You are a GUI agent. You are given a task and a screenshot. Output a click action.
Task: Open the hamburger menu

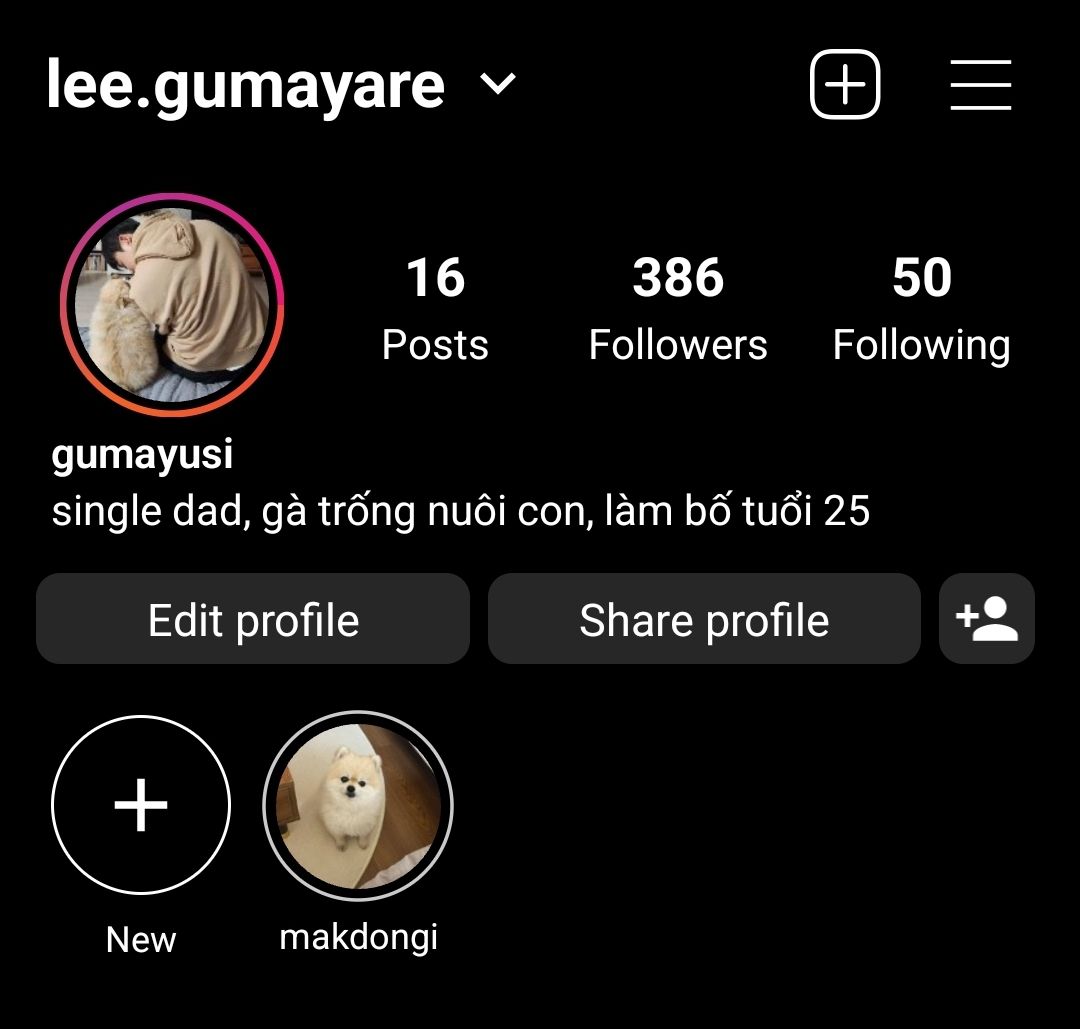tap(980, 85)
